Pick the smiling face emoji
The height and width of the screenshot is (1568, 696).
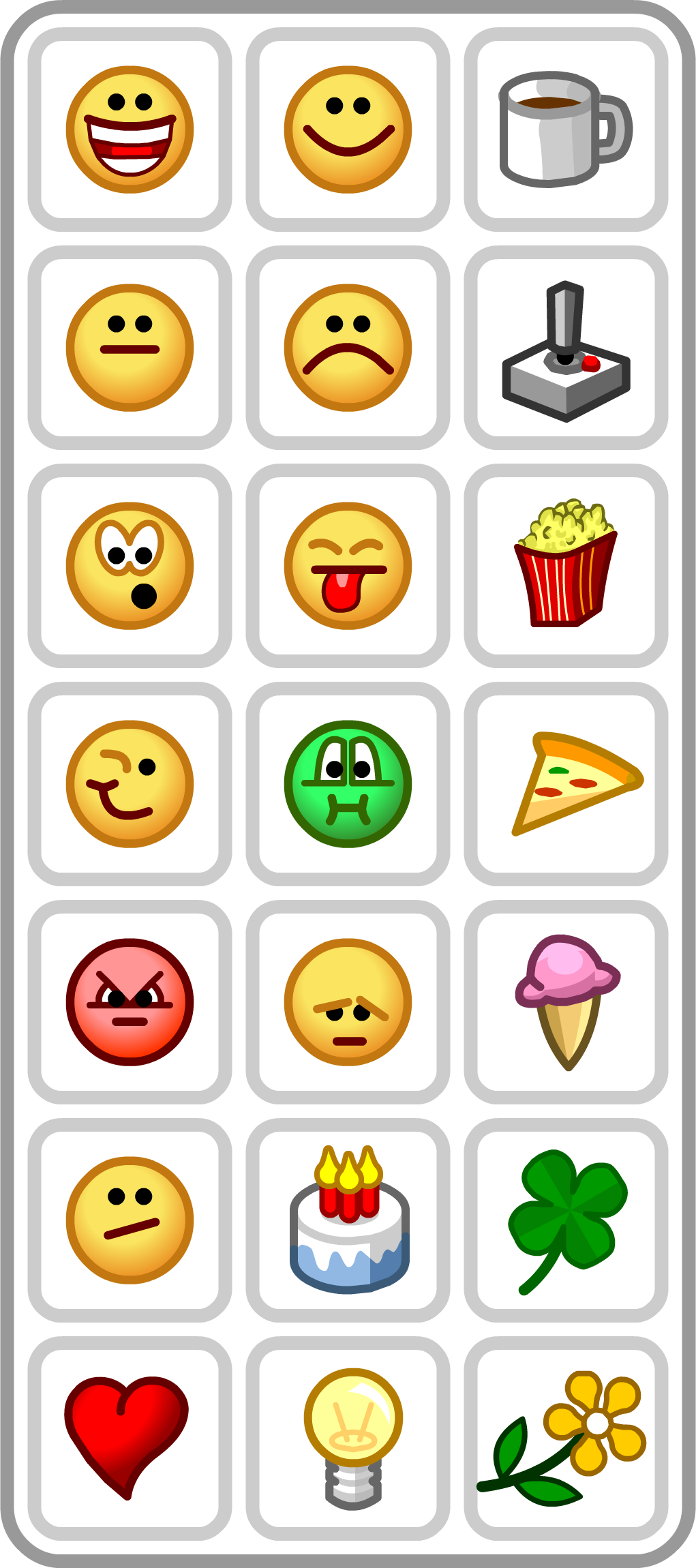click(x=348, y=130)
